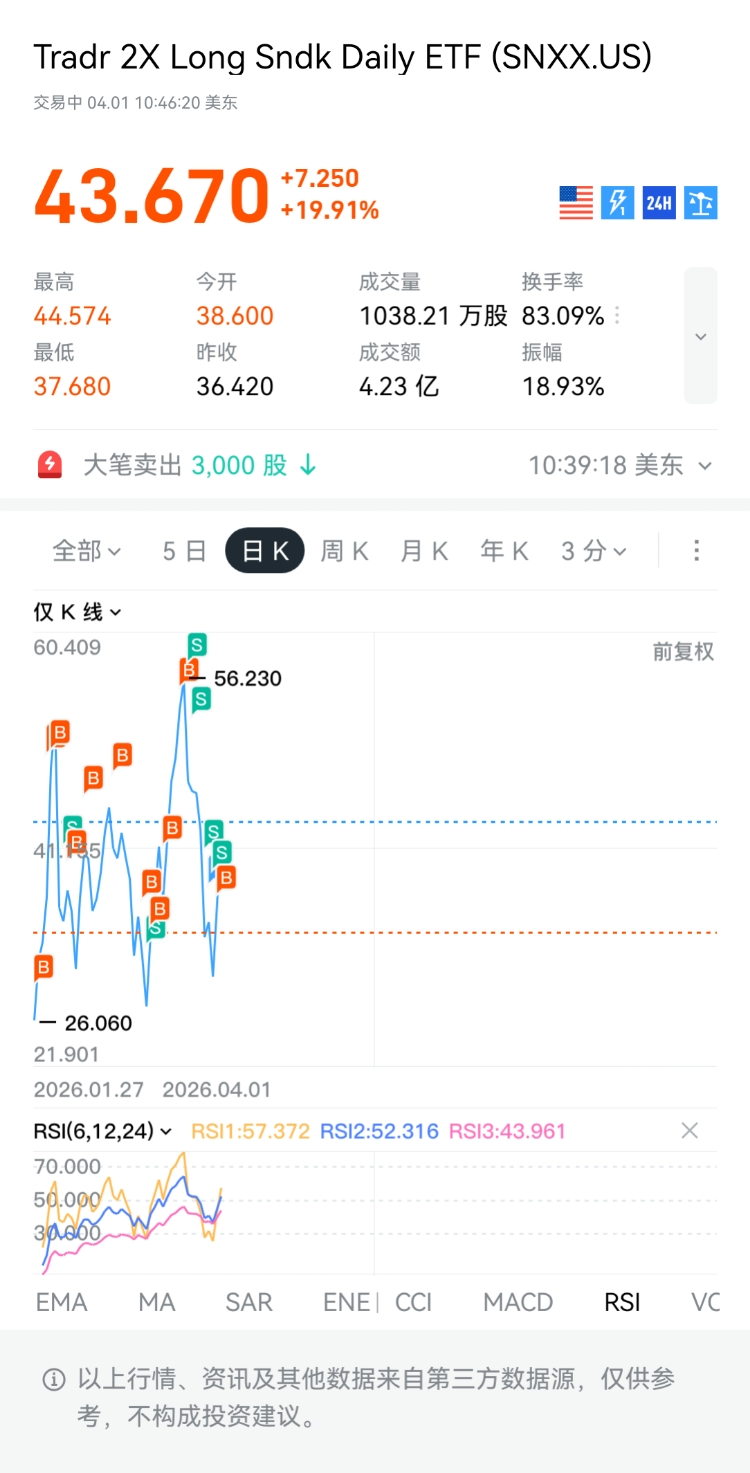This screenshot has width=750, height=1473.
Task: Choose the SAR indicator
Action: pos(249,1302)
